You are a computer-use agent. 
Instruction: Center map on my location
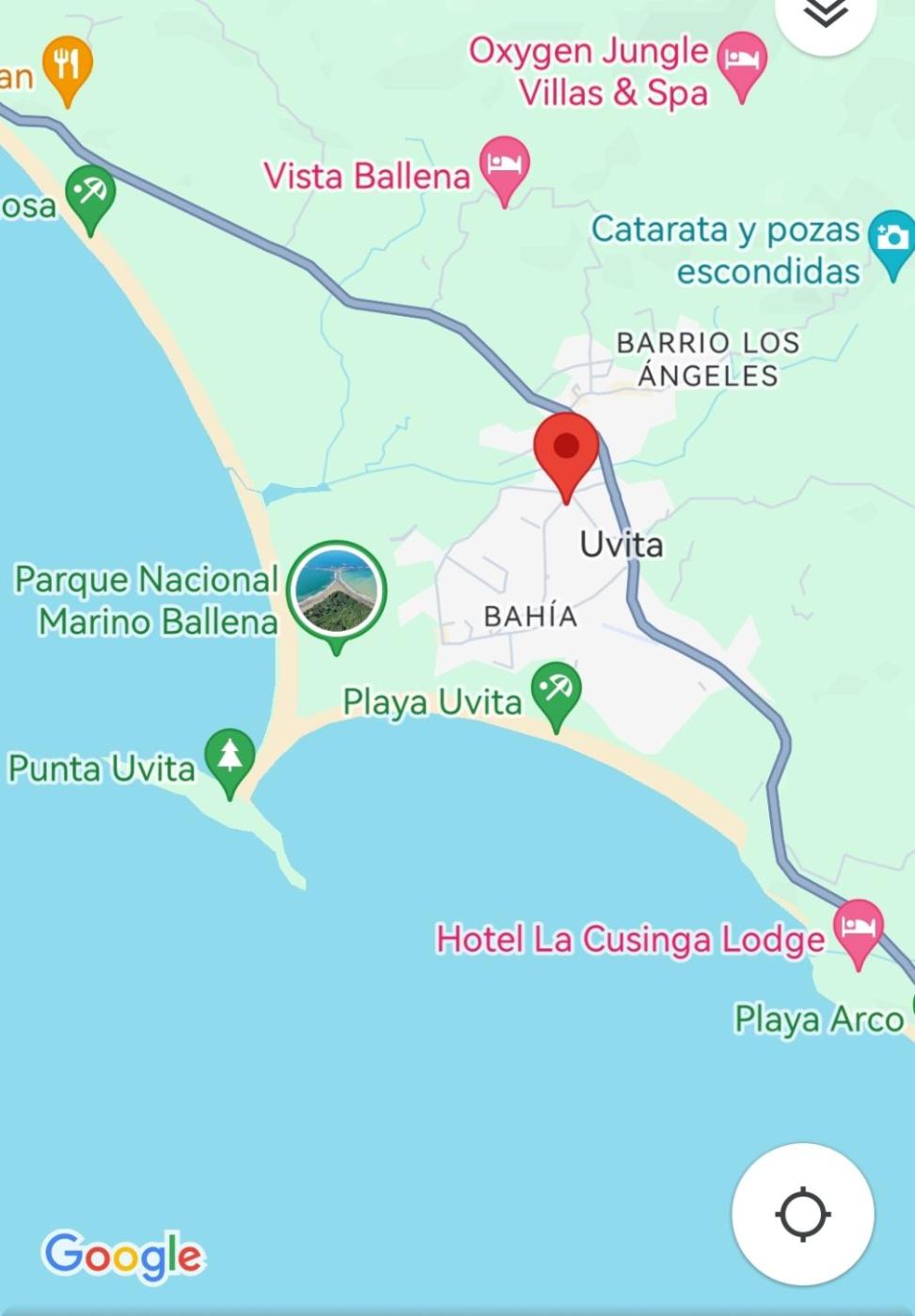coord(802,1214)
